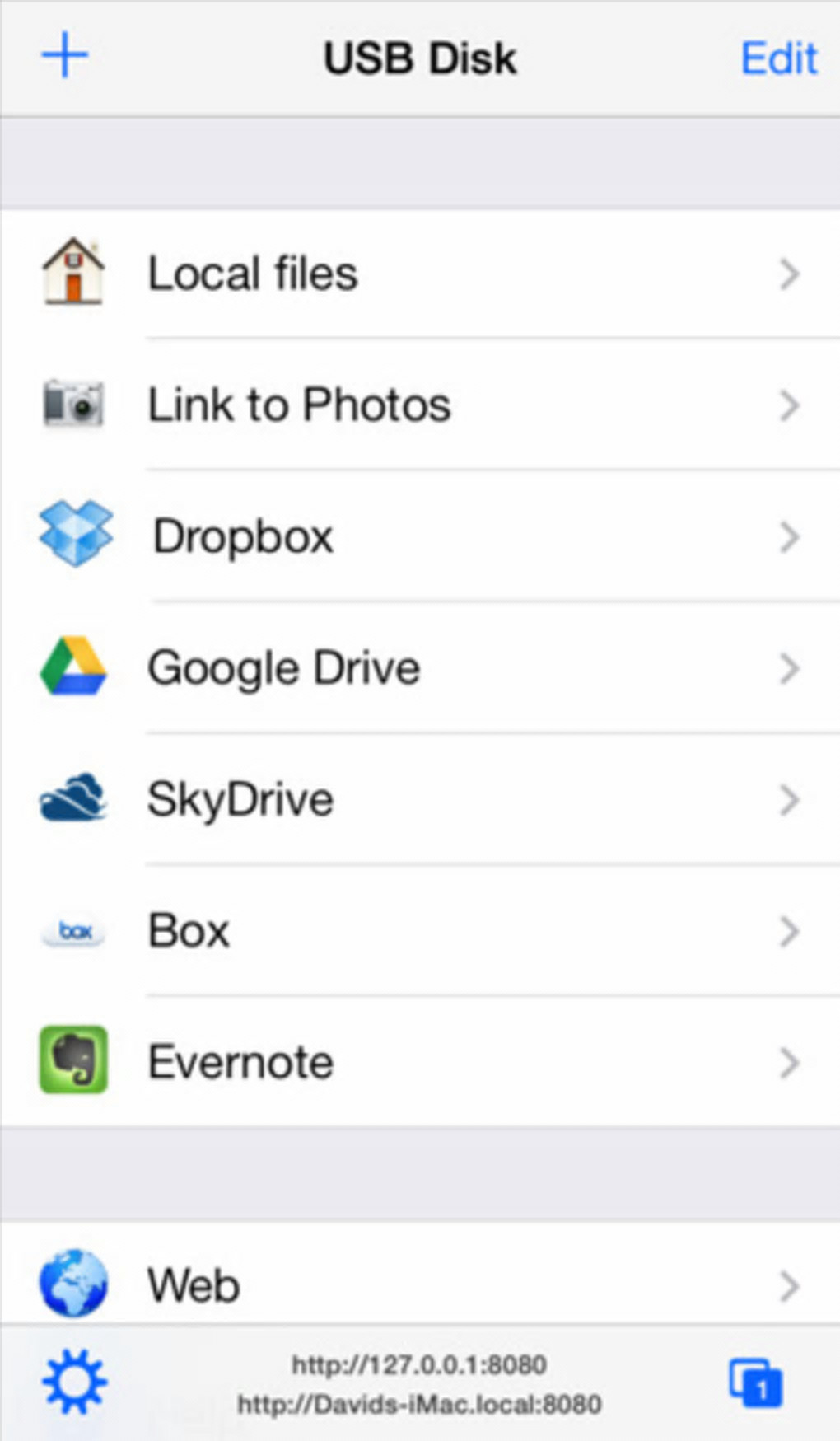The width and height of the screenshot is (840, 1441).
Task: Open the Evernote row
Action: 420,1062
